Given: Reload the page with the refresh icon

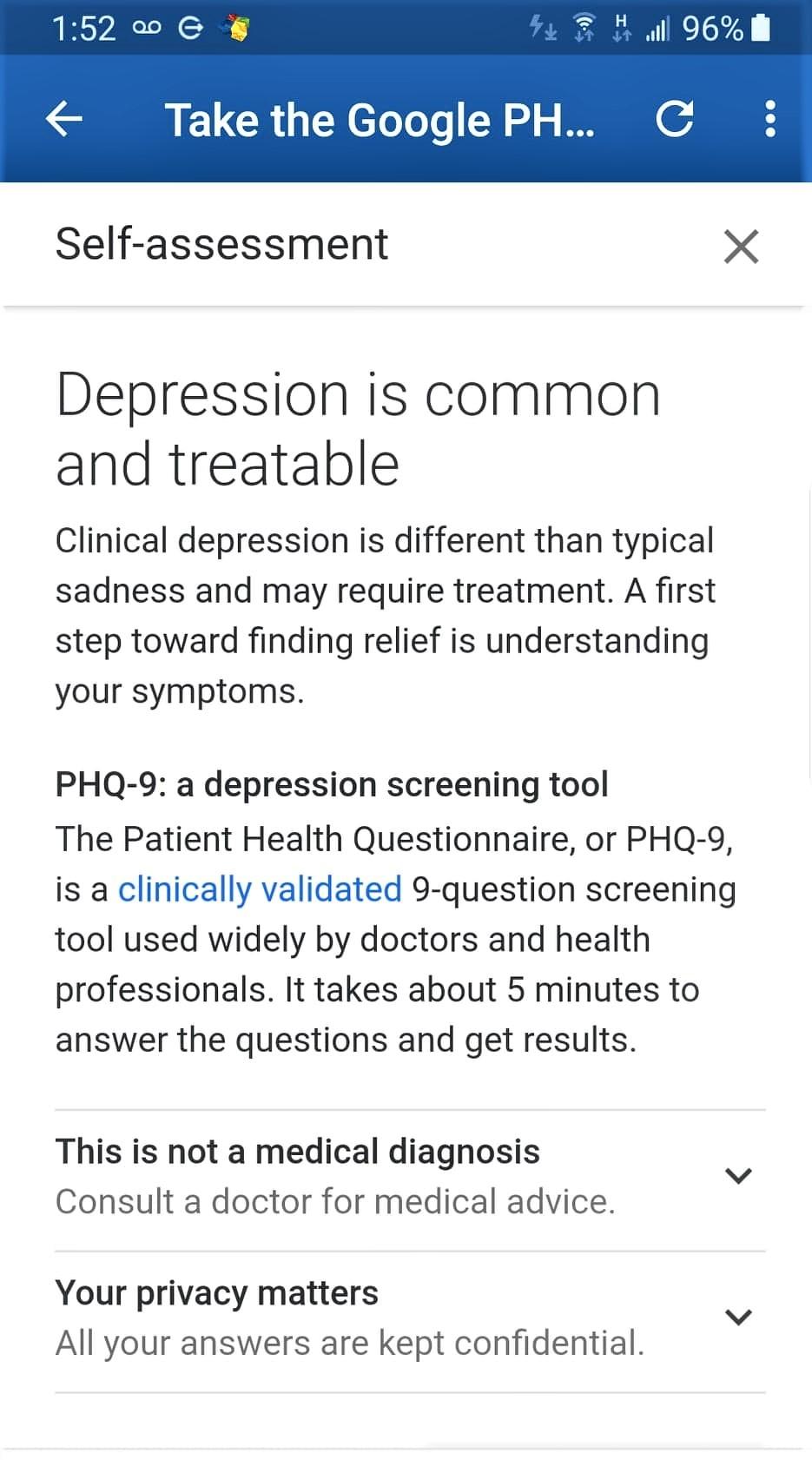Looking at the screenshot, I should pos(675,119).
